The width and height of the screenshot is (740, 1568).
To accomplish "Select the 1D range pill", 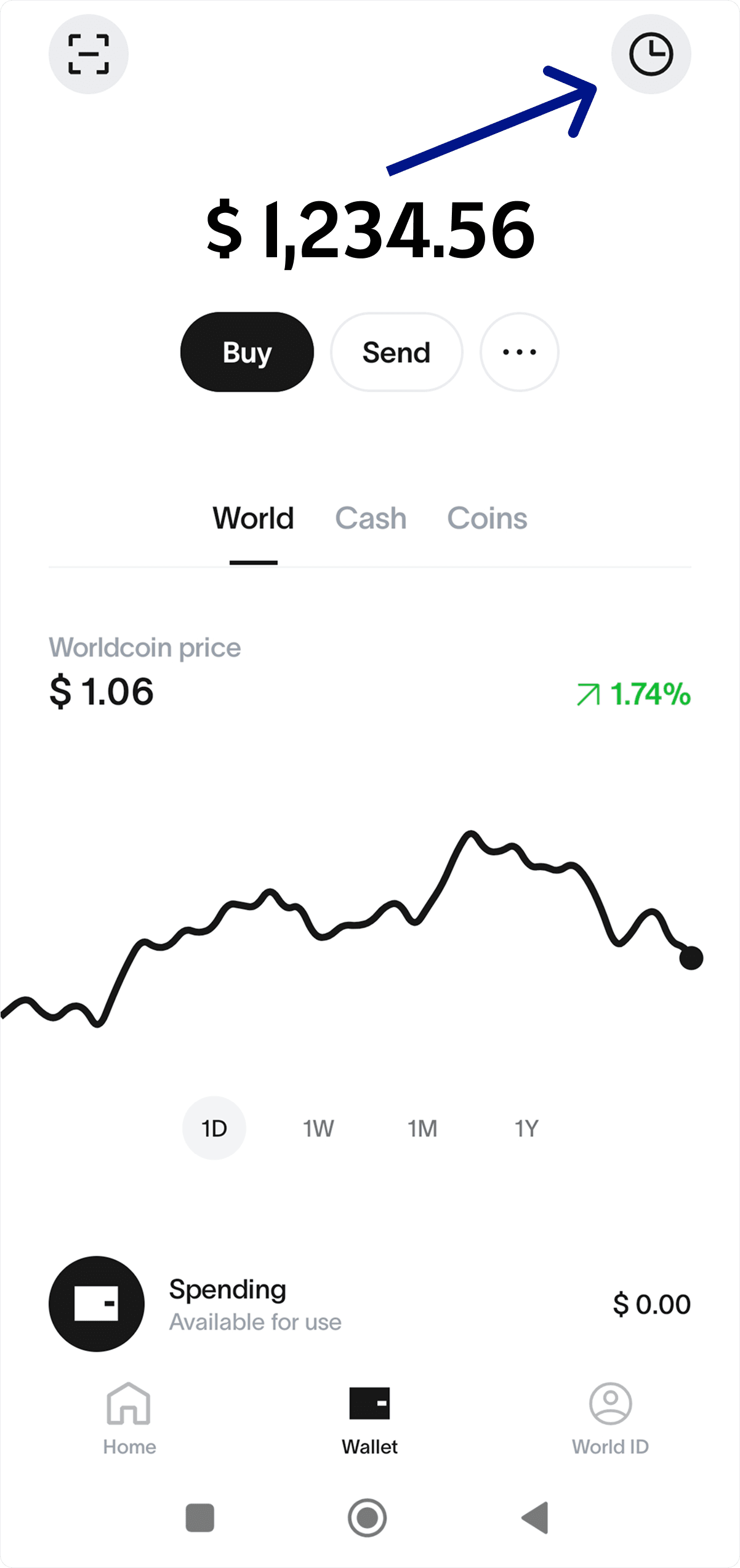I will 214,1128.
